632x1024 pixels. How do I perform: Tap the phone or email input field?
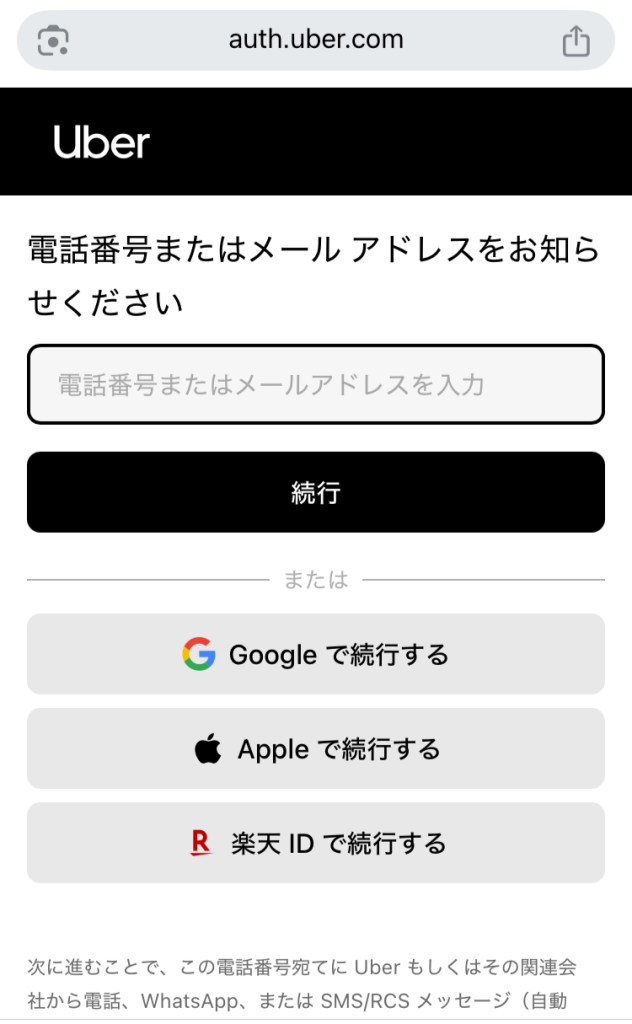pos(315,385)
